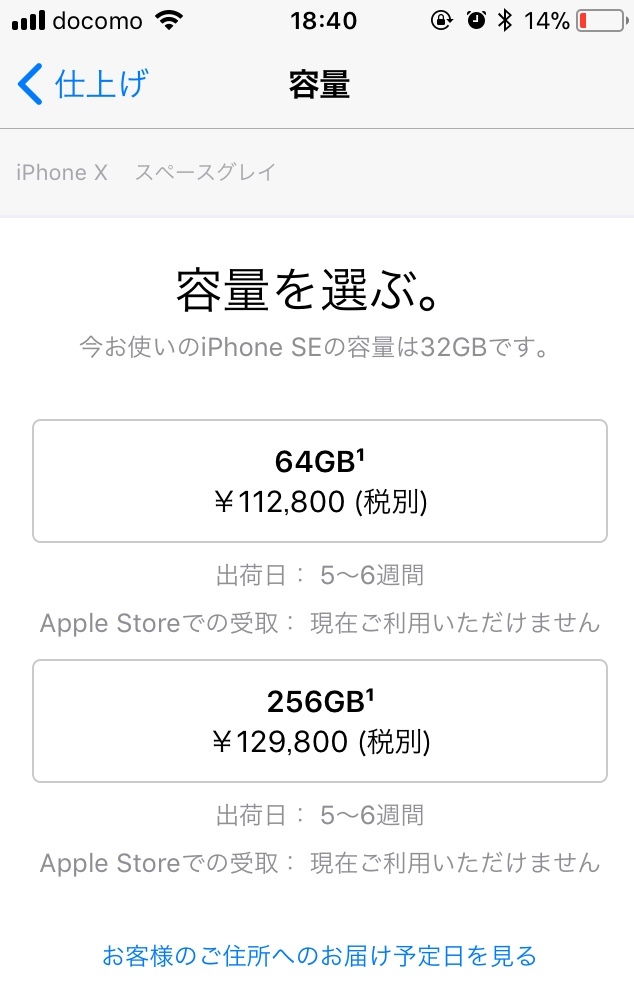This screenshot has height=985, width=634.
Task: Choose the 256GB capacity option
Action: pos(320,721)
